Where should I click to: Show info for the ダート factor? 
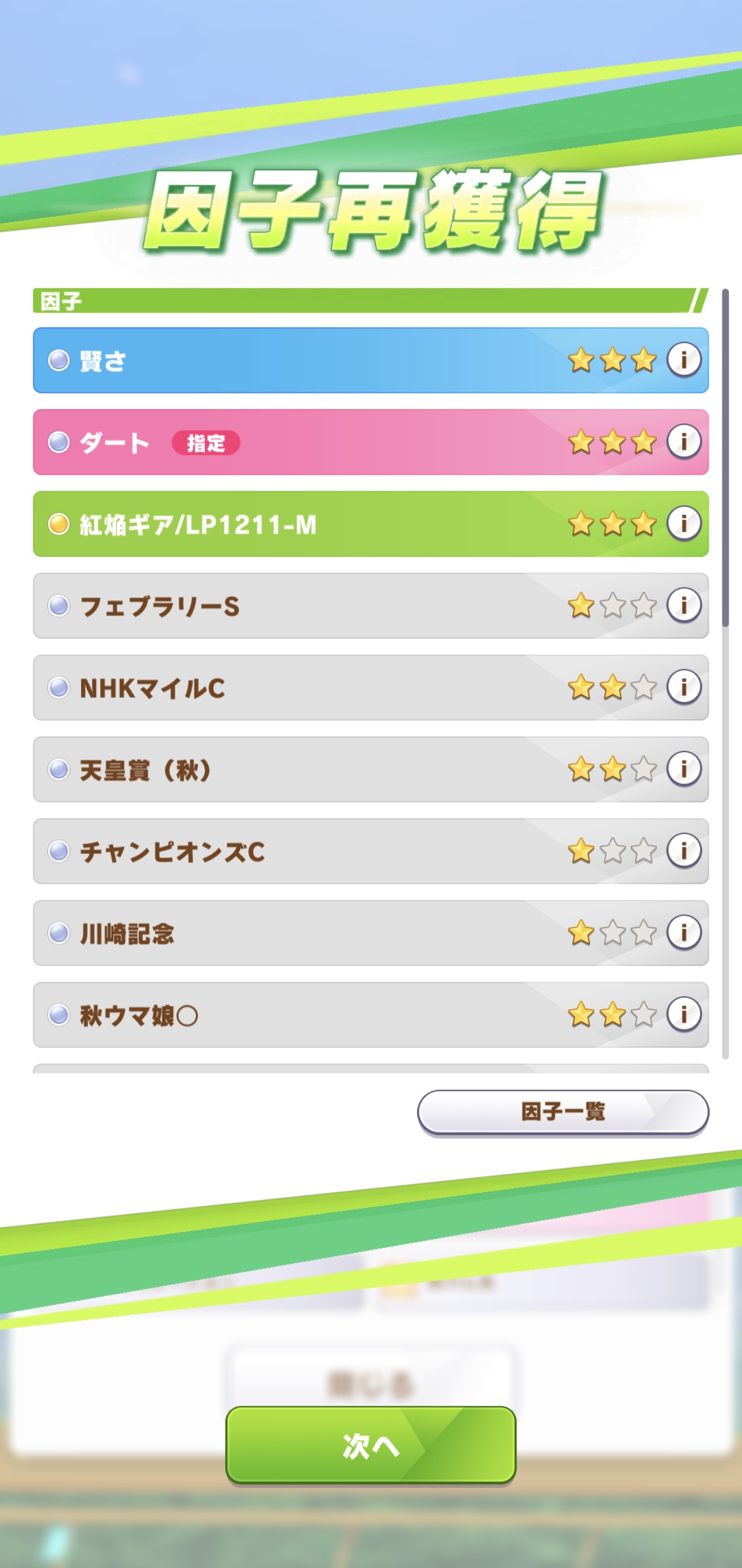click(683, 441)
